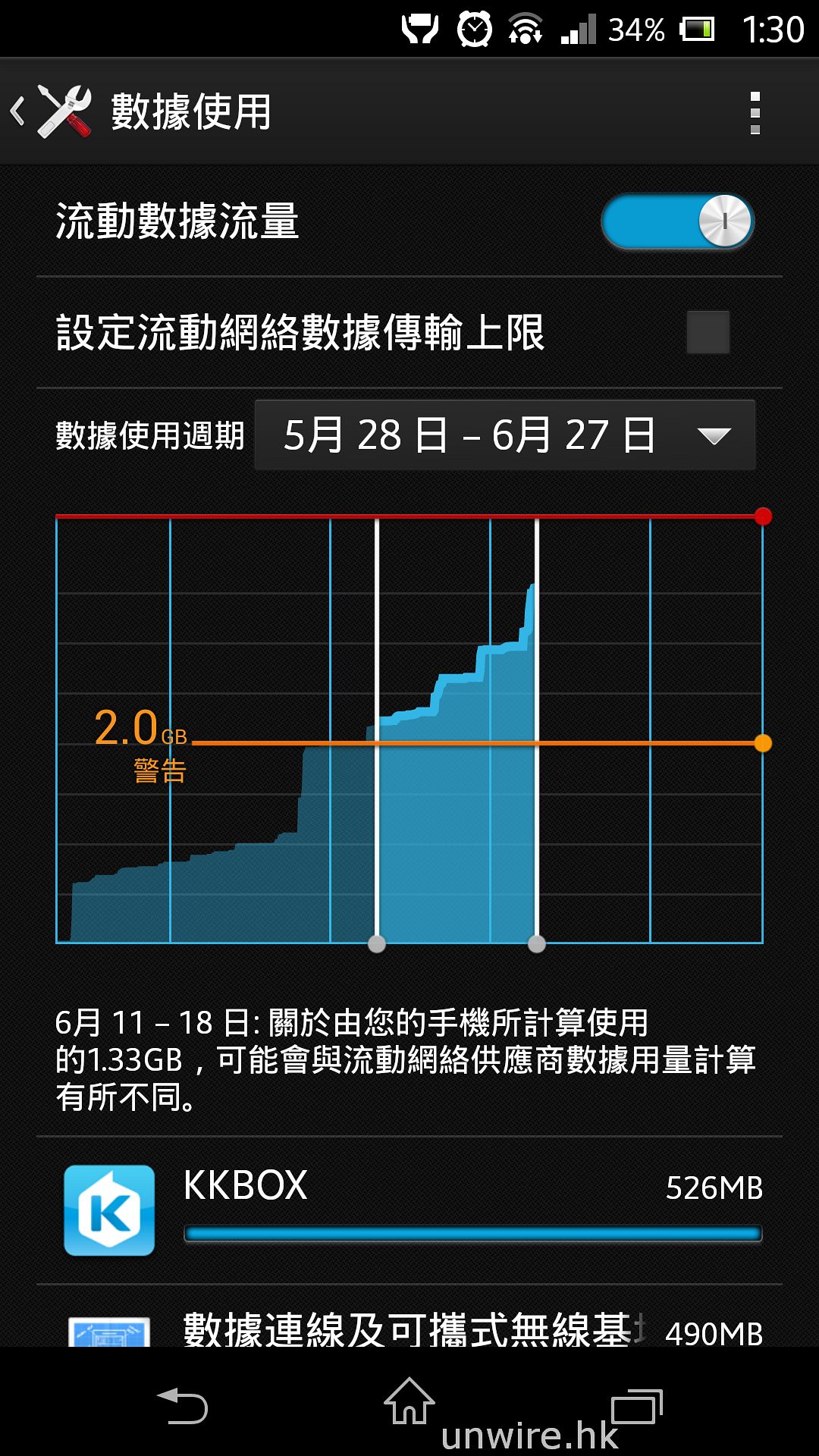Tap the right range selector handle
The height and width of the screenshot is (1456, 819).
537,943
